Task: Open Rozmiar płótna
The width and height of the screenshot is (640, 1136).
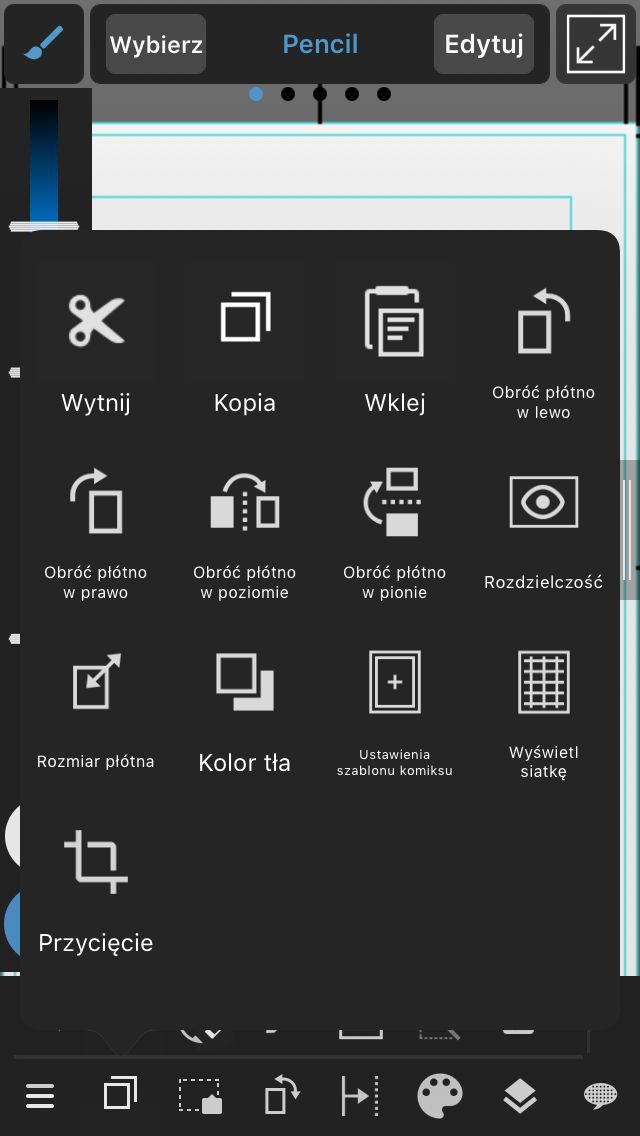Action: [96, 710]
